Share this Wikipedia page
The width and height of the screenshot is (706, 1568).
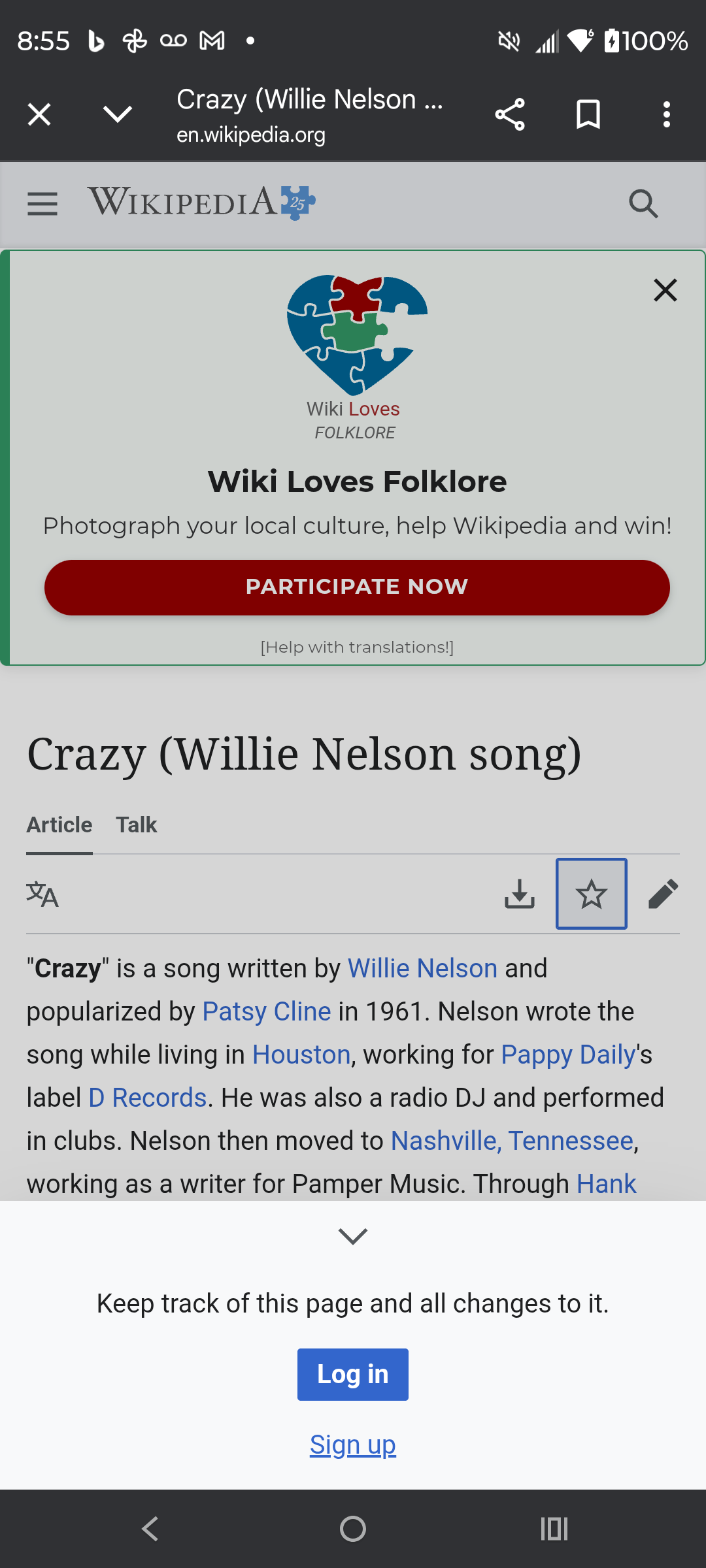point(510,115)
